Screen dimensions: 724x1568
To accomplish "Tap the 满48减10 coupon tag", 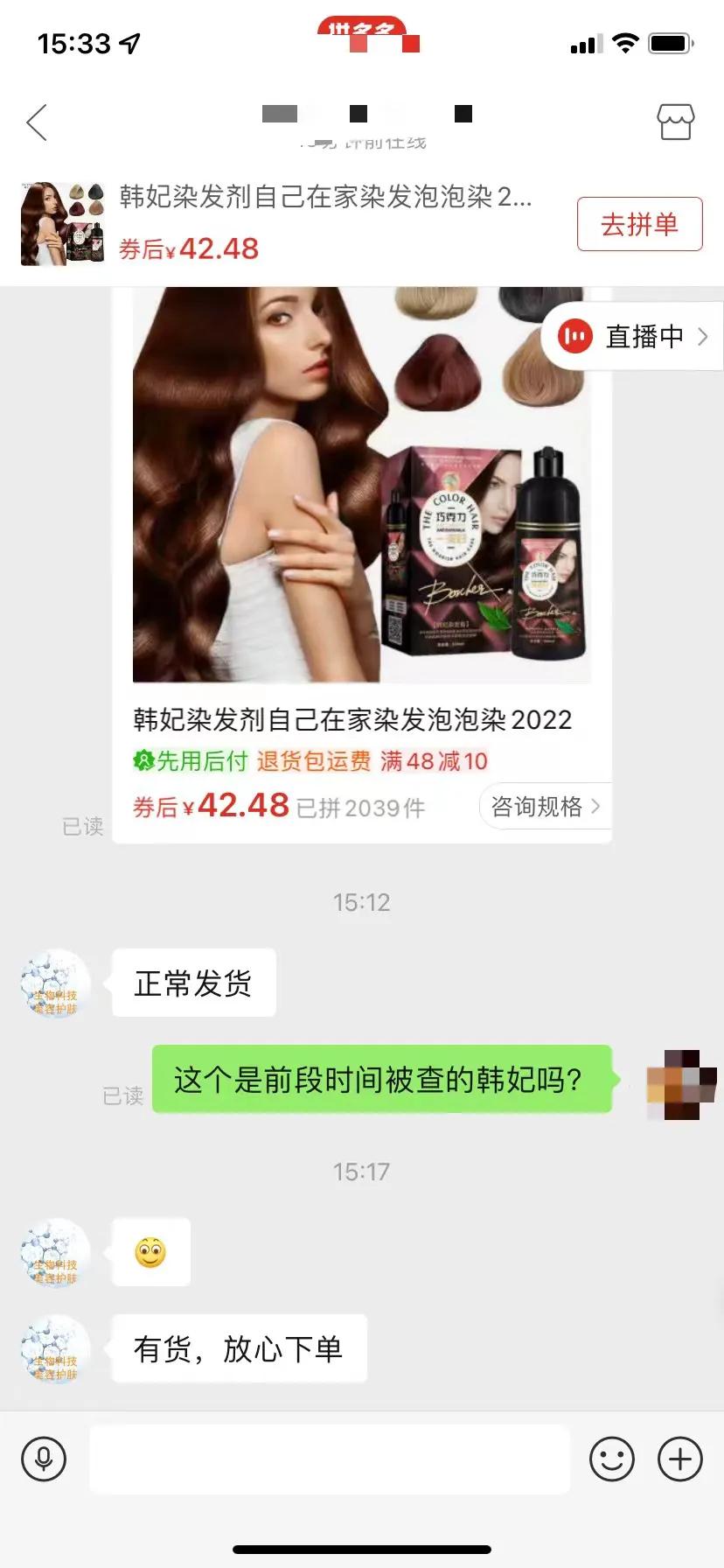I will click(434, 761).
